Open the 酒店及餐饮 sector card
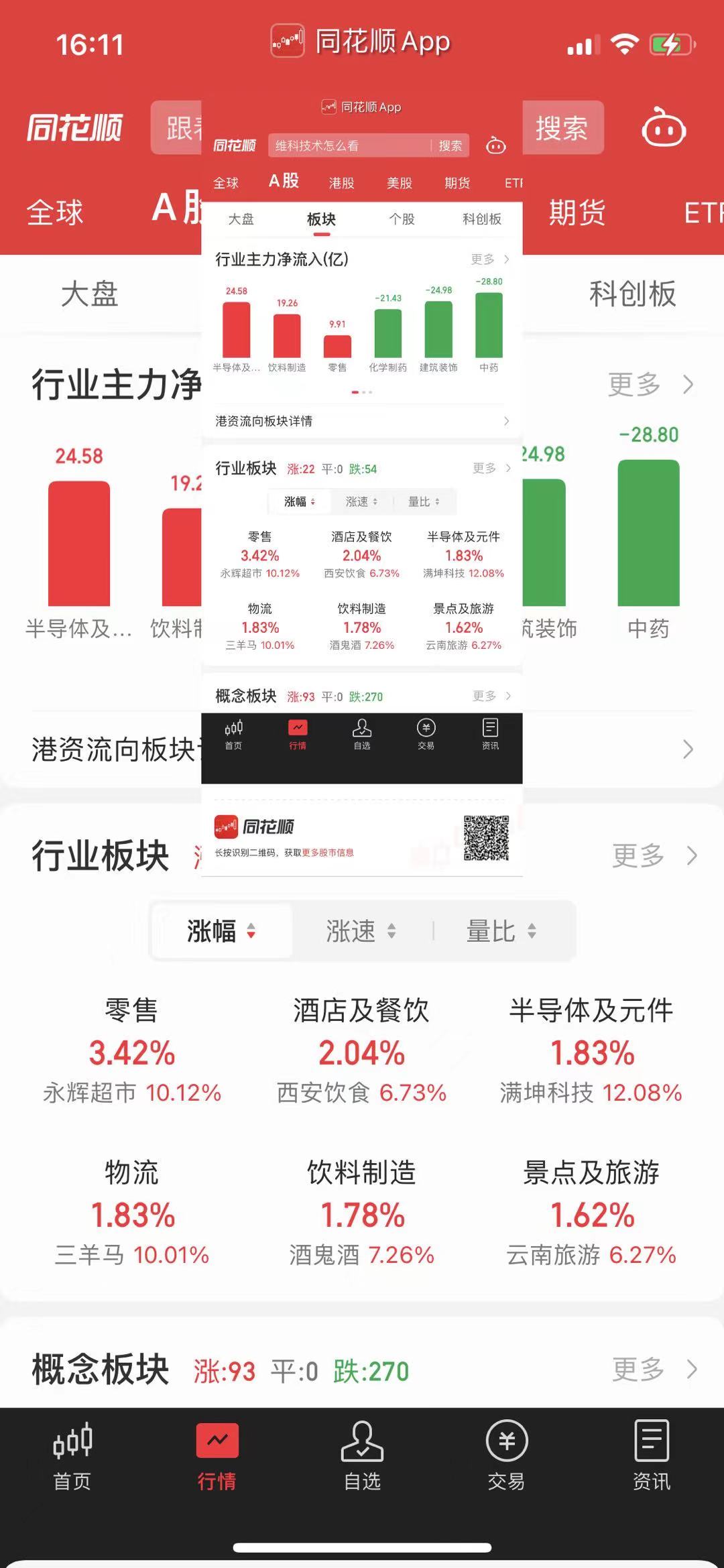Screen dimensions: 724x1568 (361, 1049)
